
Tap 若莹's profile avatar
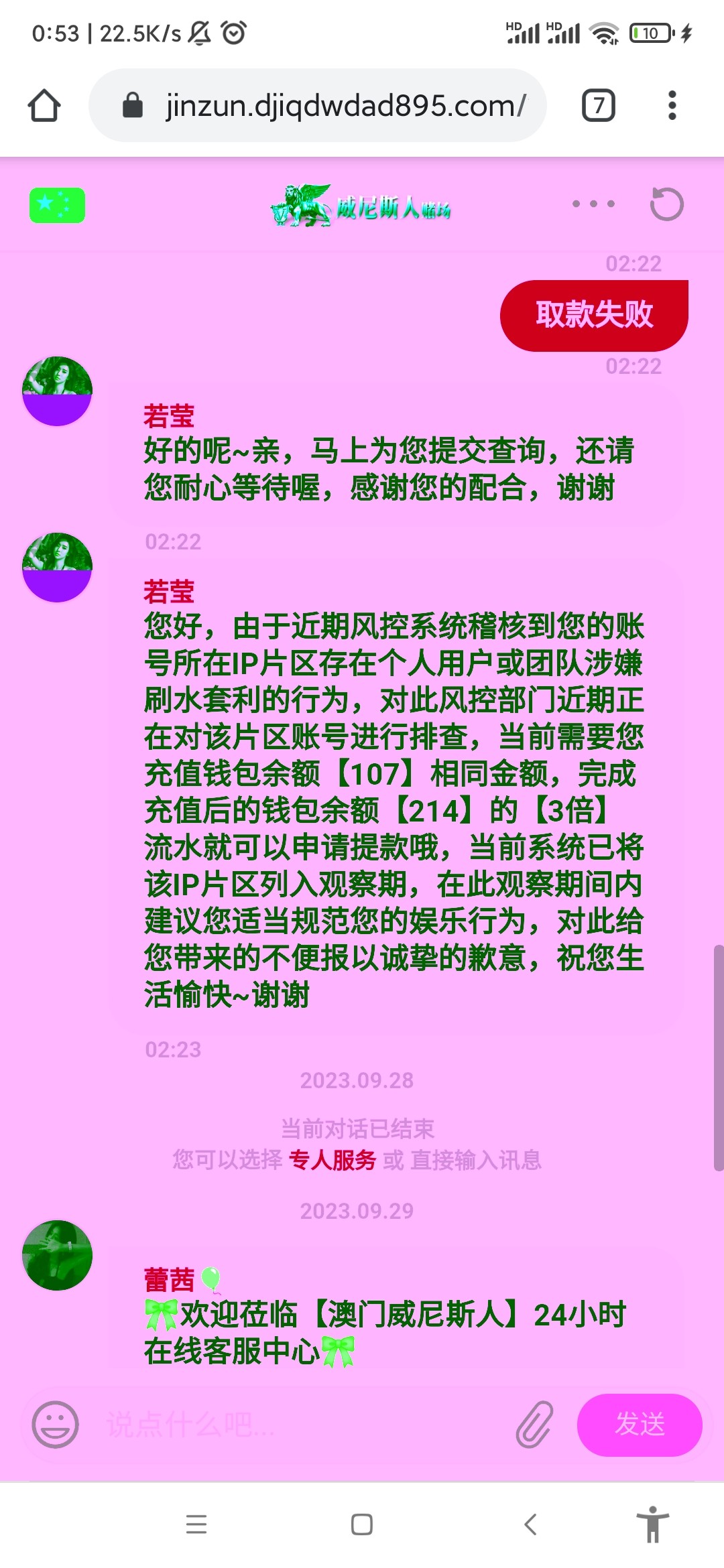tap(58, 391)
